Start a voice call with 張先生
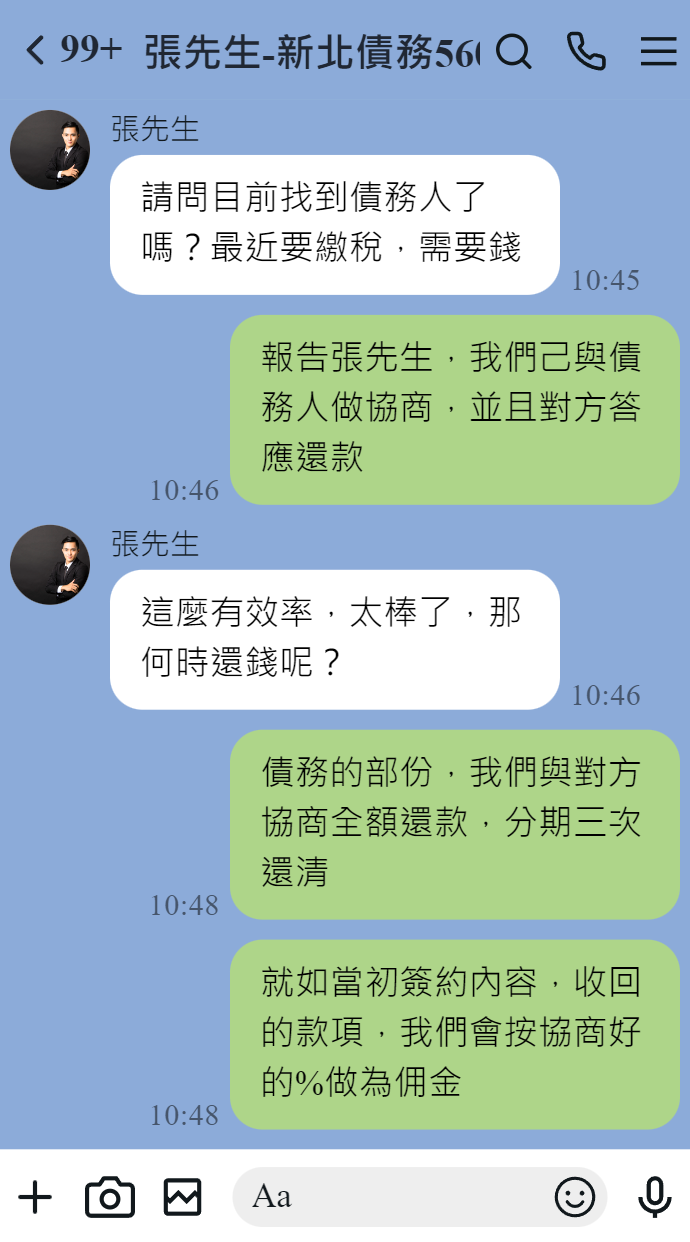This screenshot has height=1242, width=690. (586, 51)
